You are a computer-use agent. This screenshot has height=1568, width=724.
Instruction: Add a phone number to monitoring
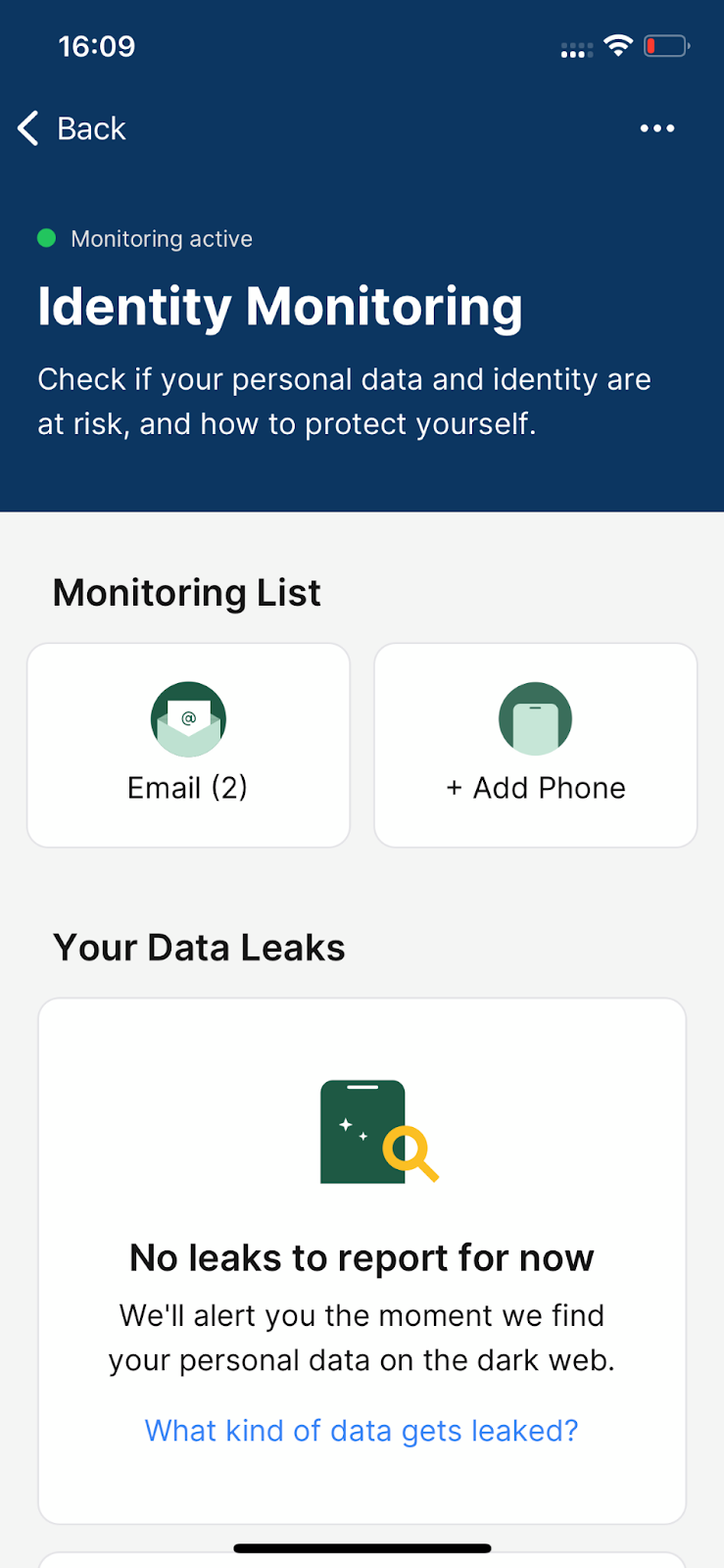(535, 745)
